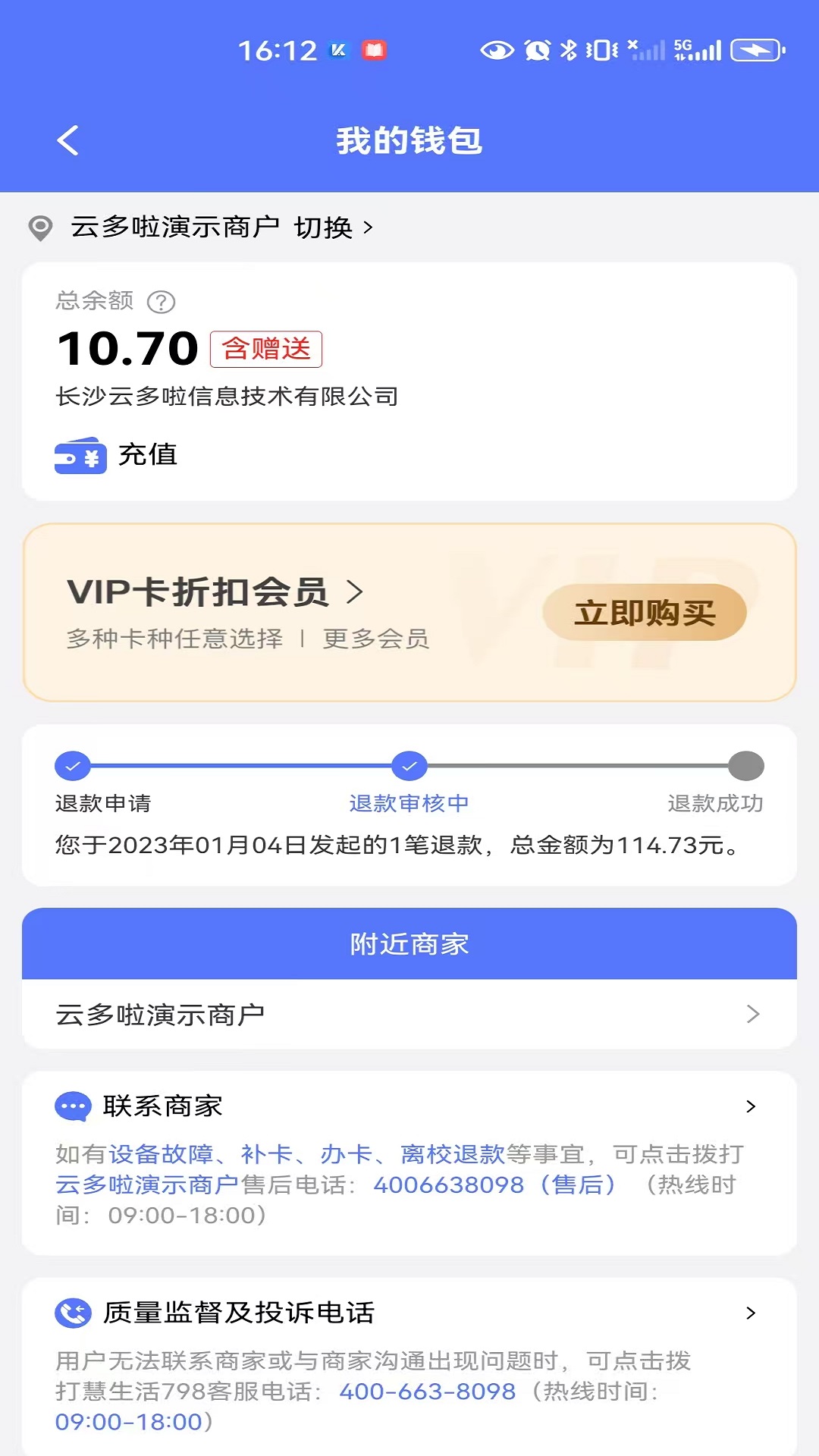Tap the completed 退款申请 checkmark circle
This screenshot has width=819, height=1456.
click(72, 766)
